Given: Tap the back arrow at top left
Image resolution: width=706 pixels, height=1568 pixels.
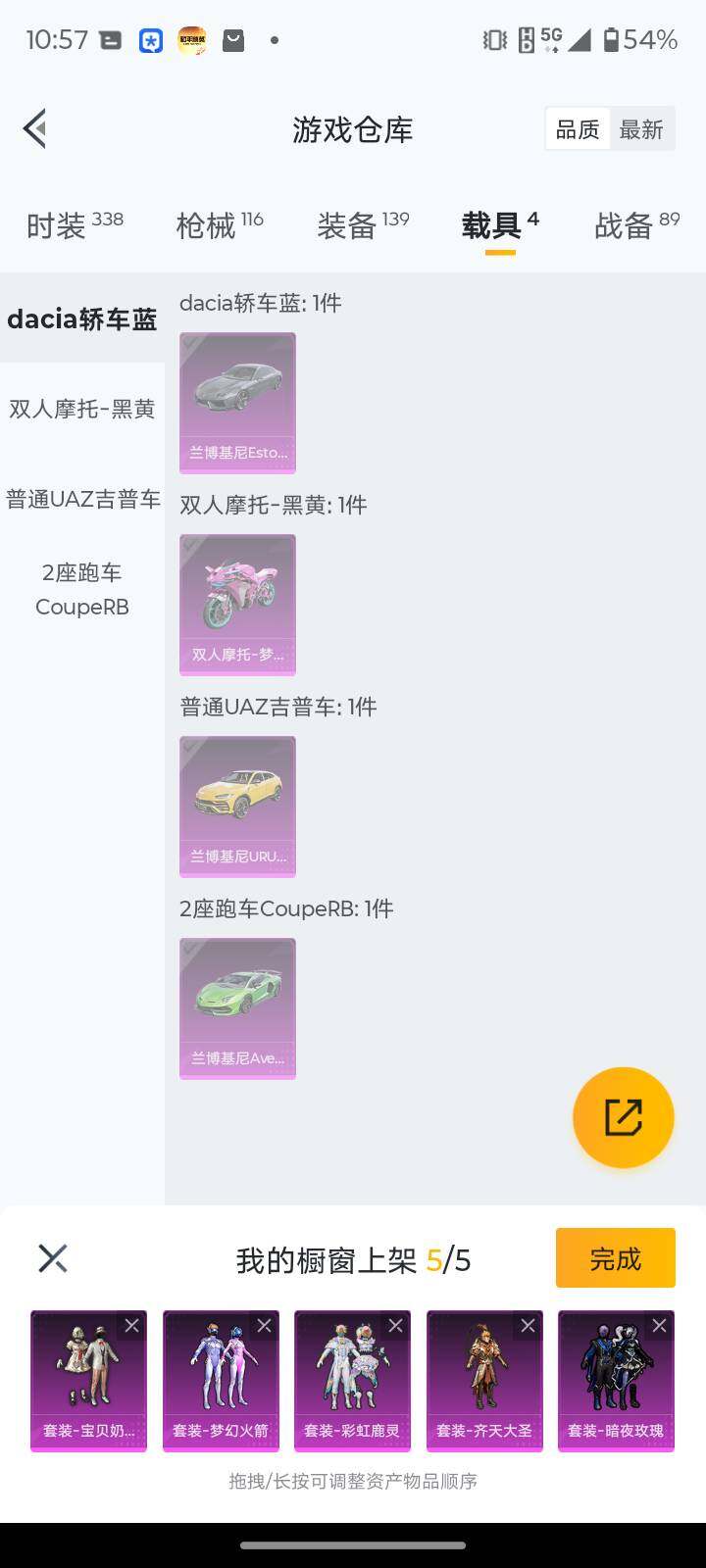Looking at the screenshot, I should click(34, 128).
